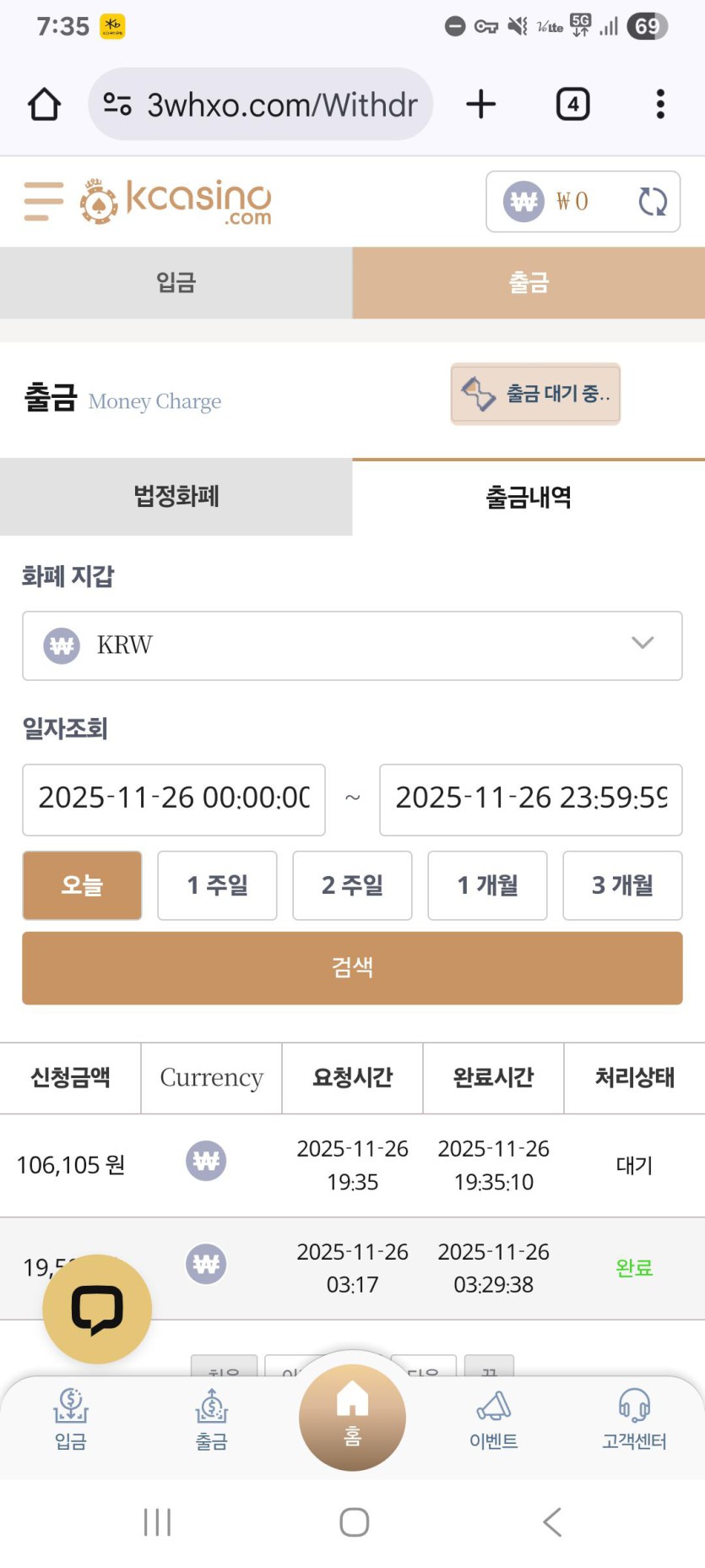
Task: Open the hamburger drawer menu
Action: 44,201
